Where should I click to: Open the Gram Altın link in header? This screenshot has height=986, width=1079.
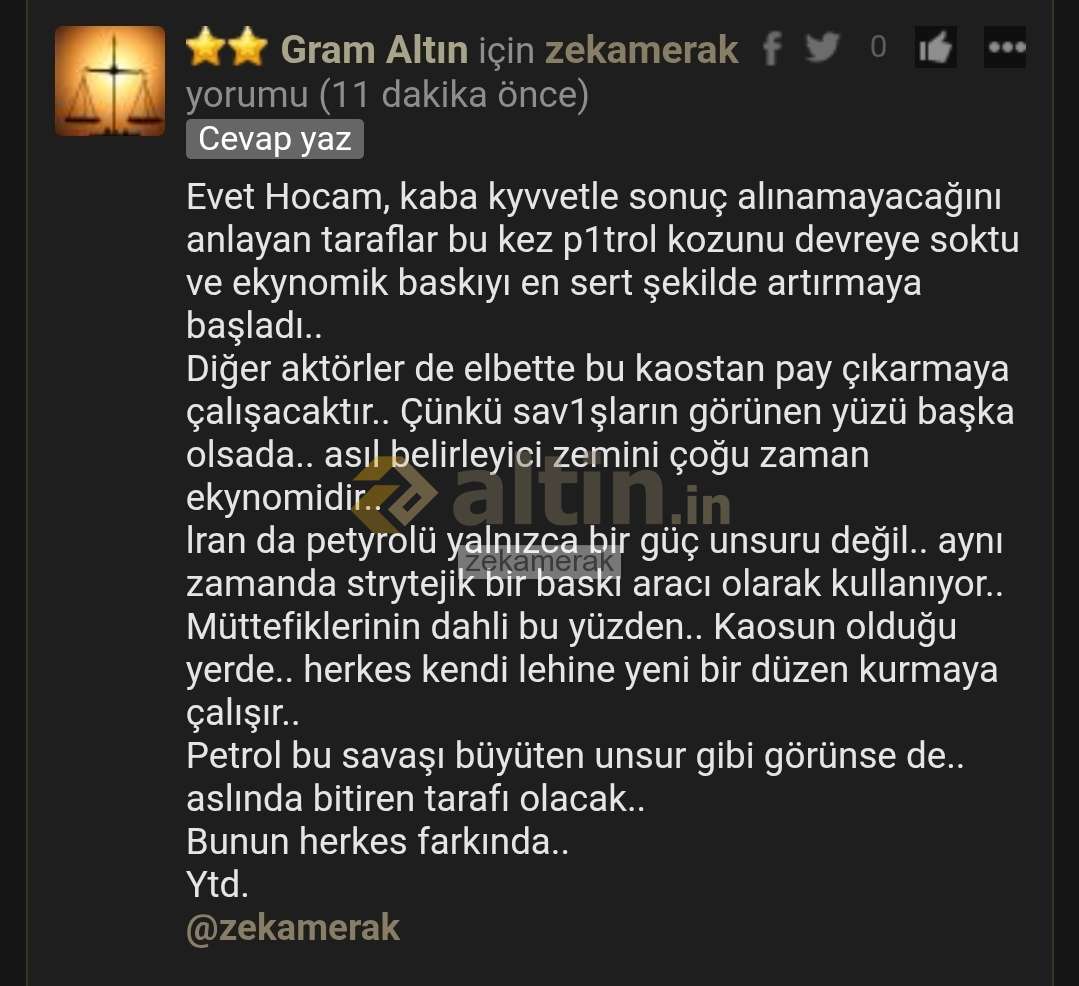(375, 49)
